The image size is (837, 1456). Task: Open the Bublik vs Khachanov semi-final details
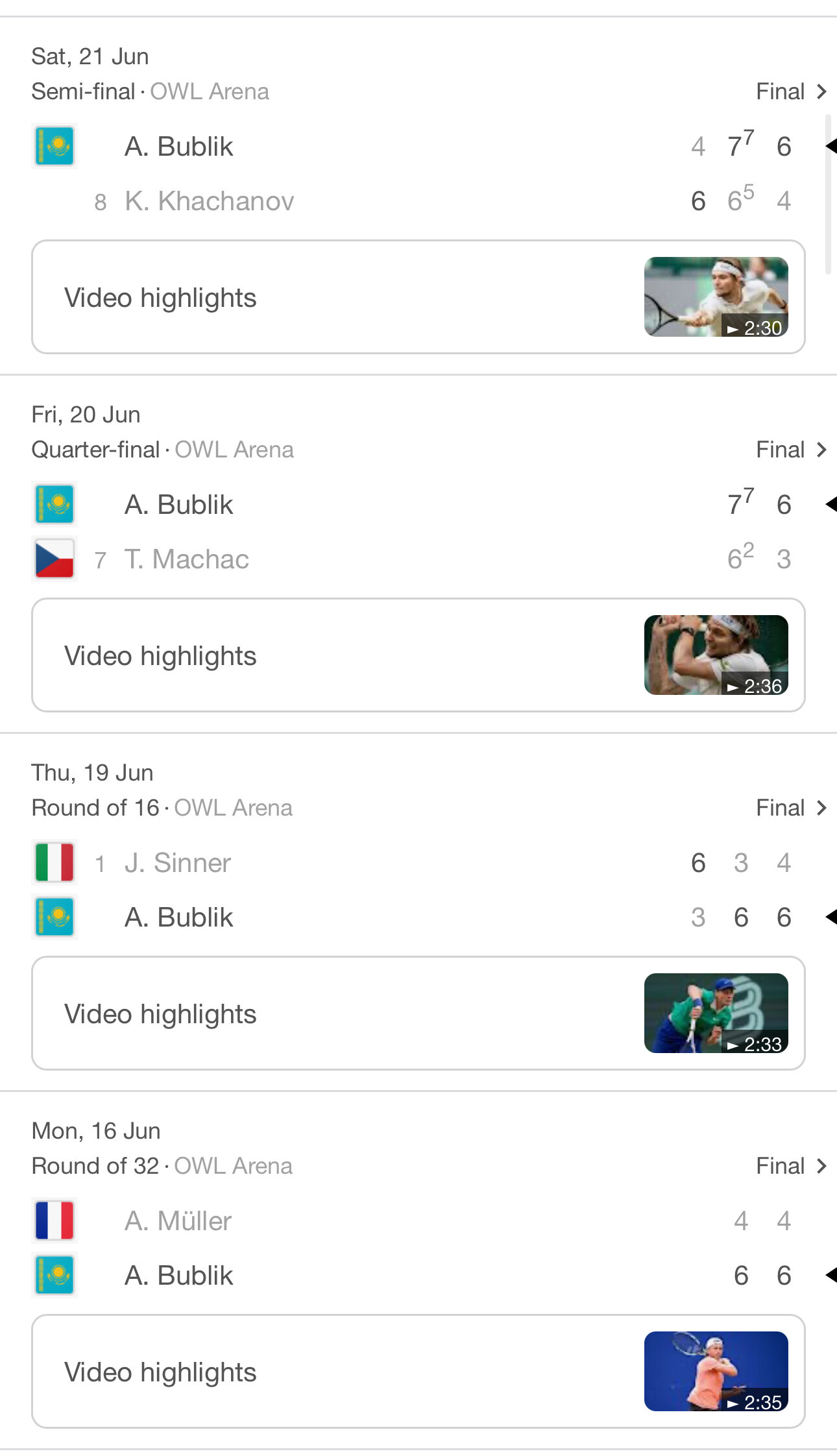(x=792, y=91)
